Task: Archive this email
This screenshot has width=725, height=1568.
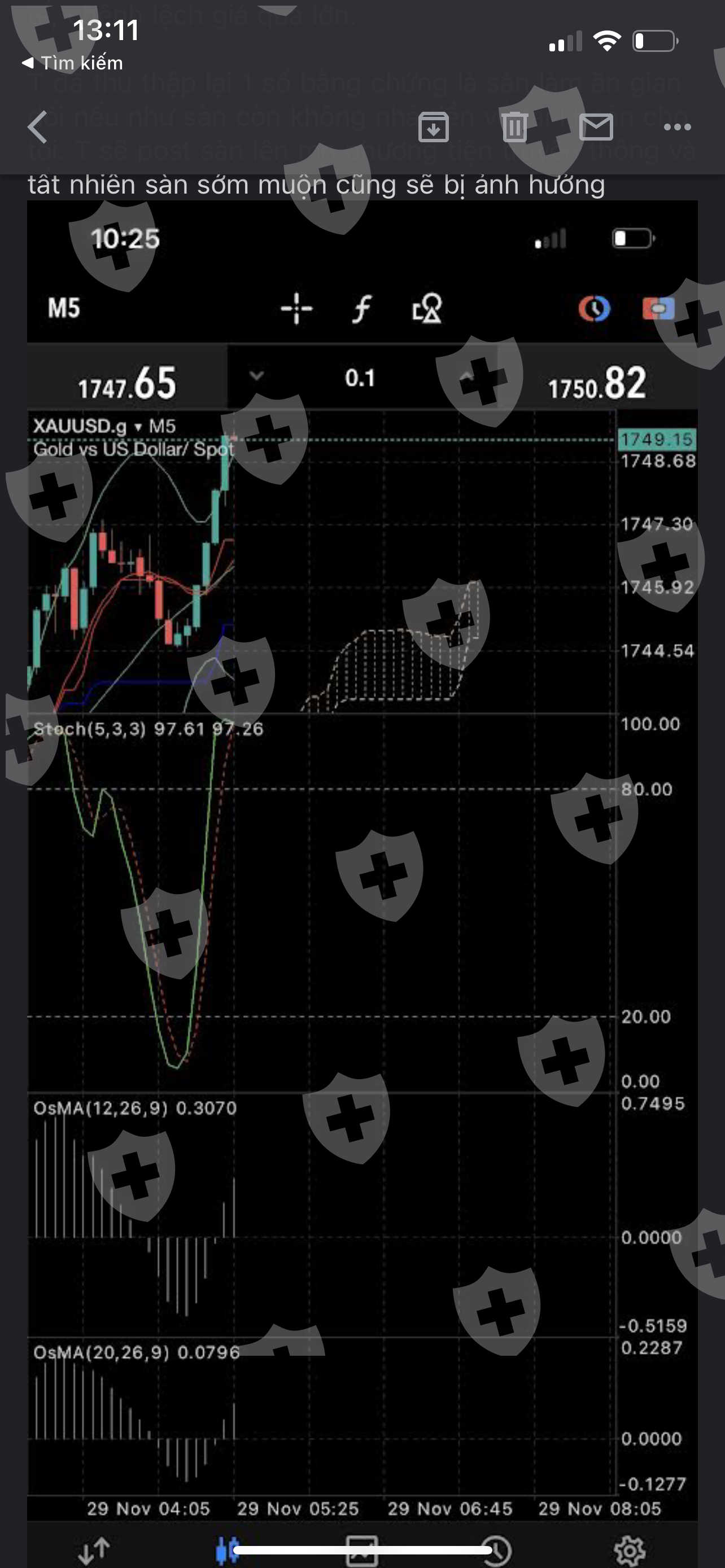Action: (x=434, y=127)
